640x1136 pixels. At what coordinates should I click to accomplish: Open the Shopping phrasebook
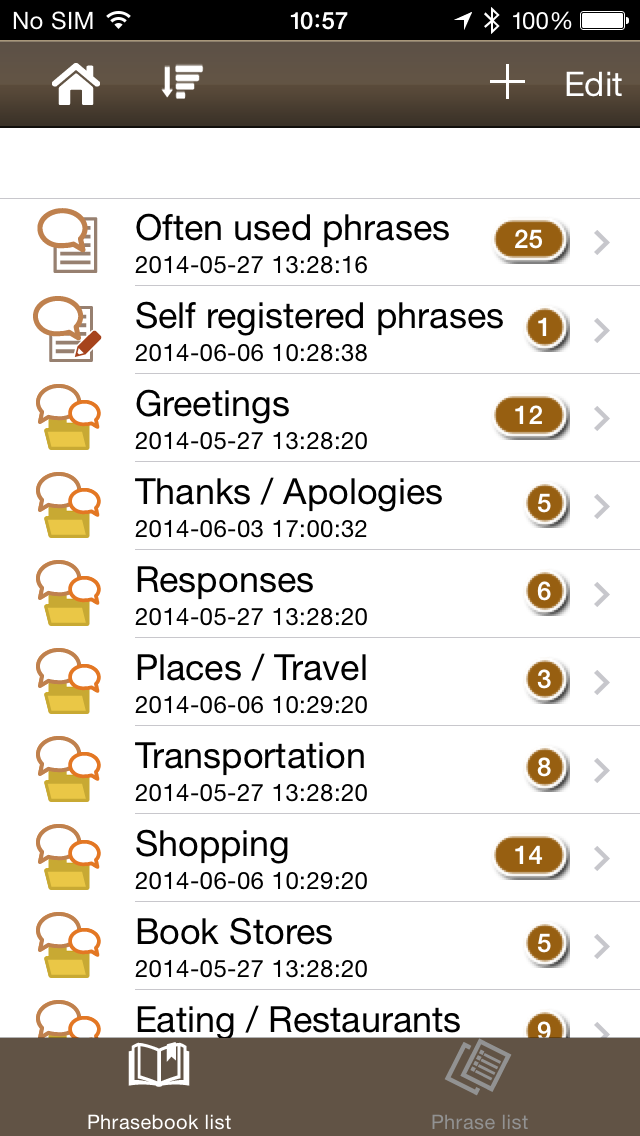pyautogui.click(x=320, y=858)
